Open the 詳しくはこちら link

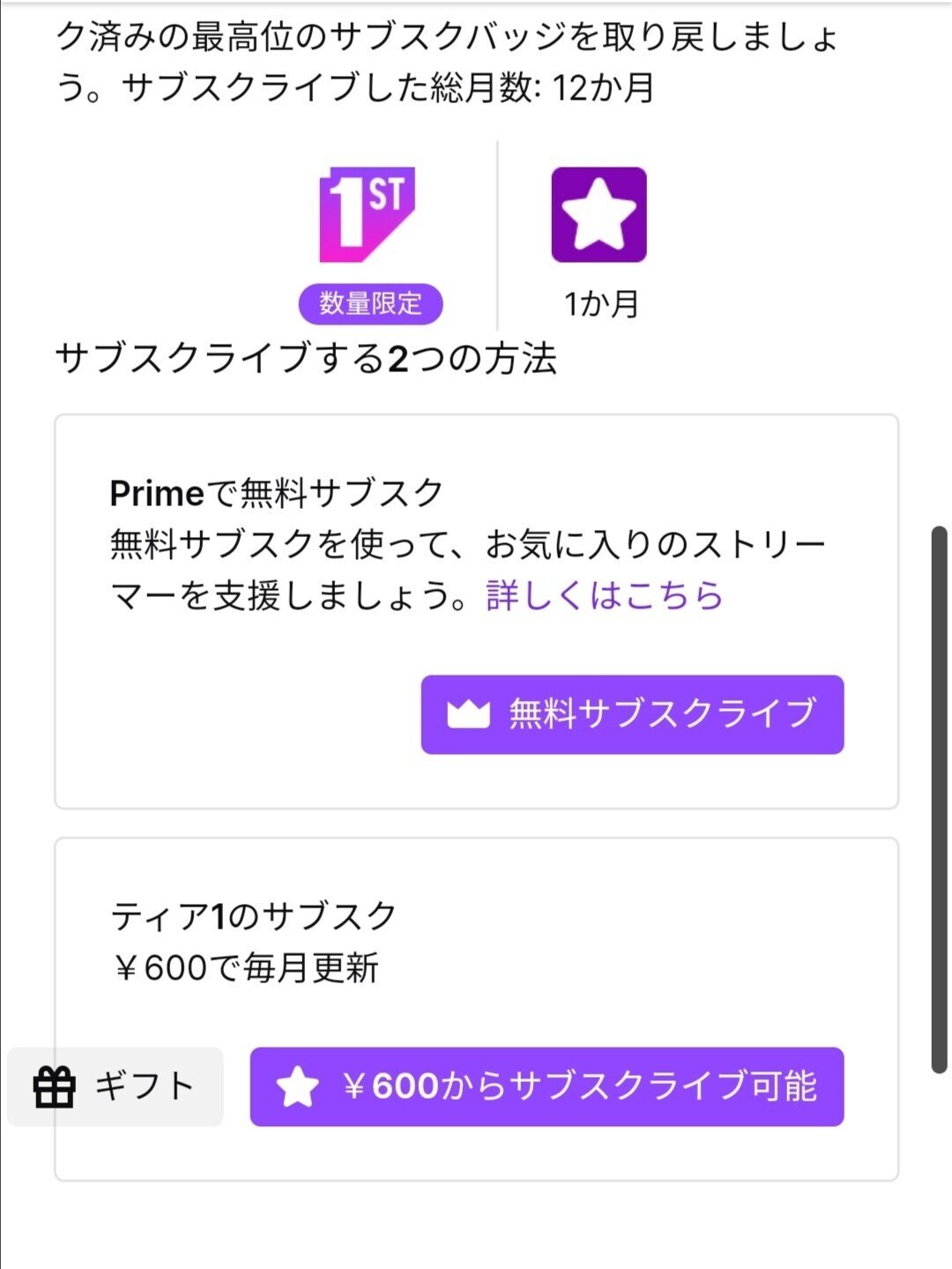point(604,596)
